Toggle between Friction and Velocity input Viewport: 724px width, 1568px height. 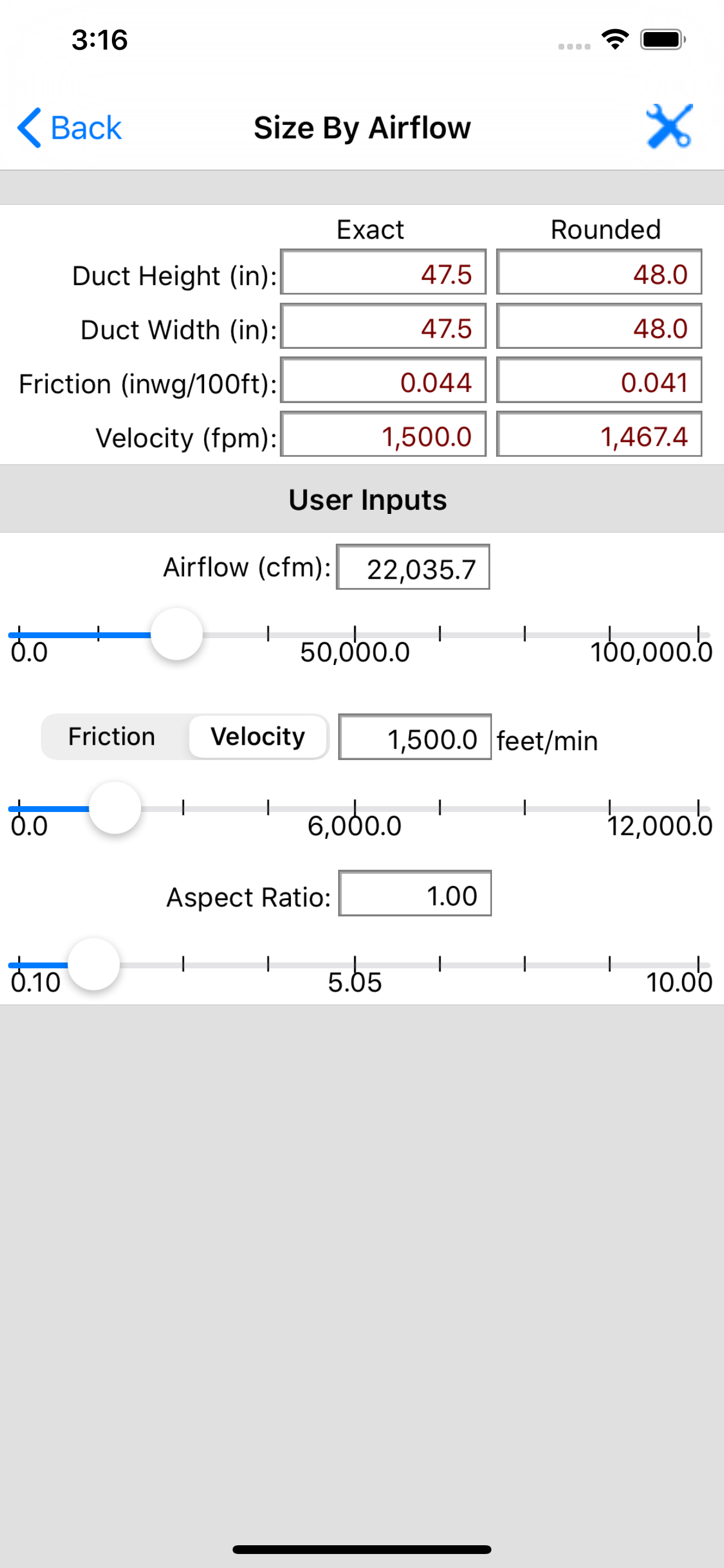point(184,737)
